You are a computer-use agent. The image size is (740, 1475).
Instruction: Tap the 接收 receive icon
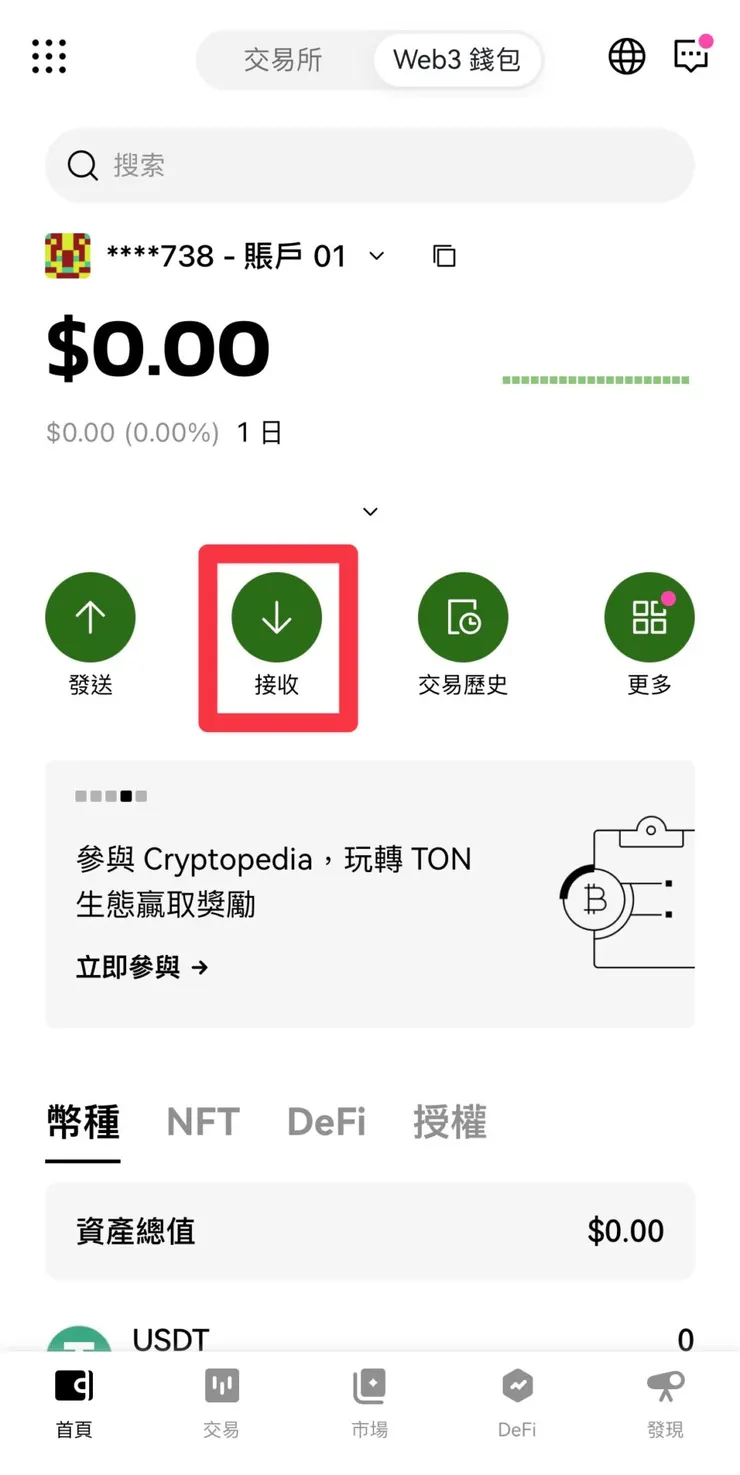[277, 617]
